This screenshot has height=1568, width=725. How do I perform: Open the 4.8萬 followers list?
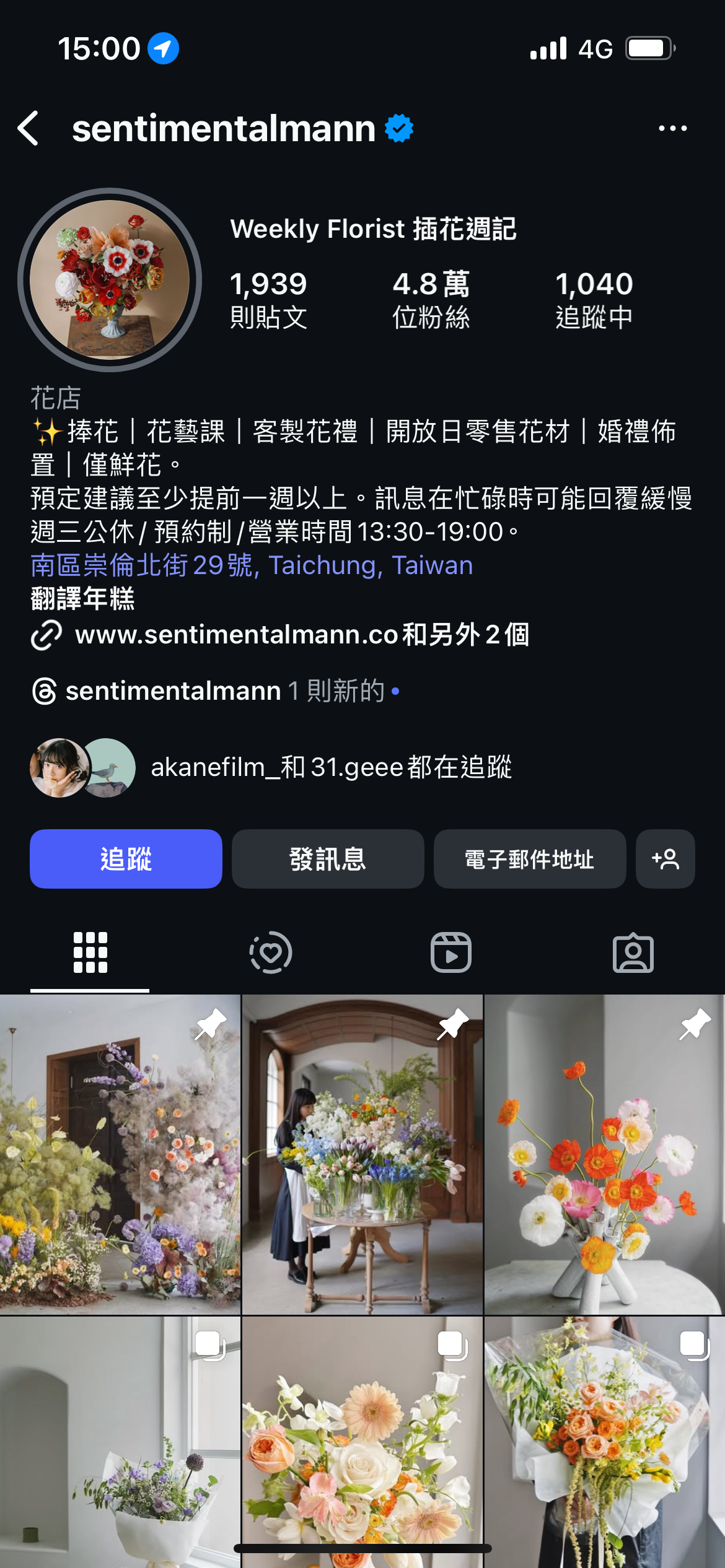[x=431, y=300]
